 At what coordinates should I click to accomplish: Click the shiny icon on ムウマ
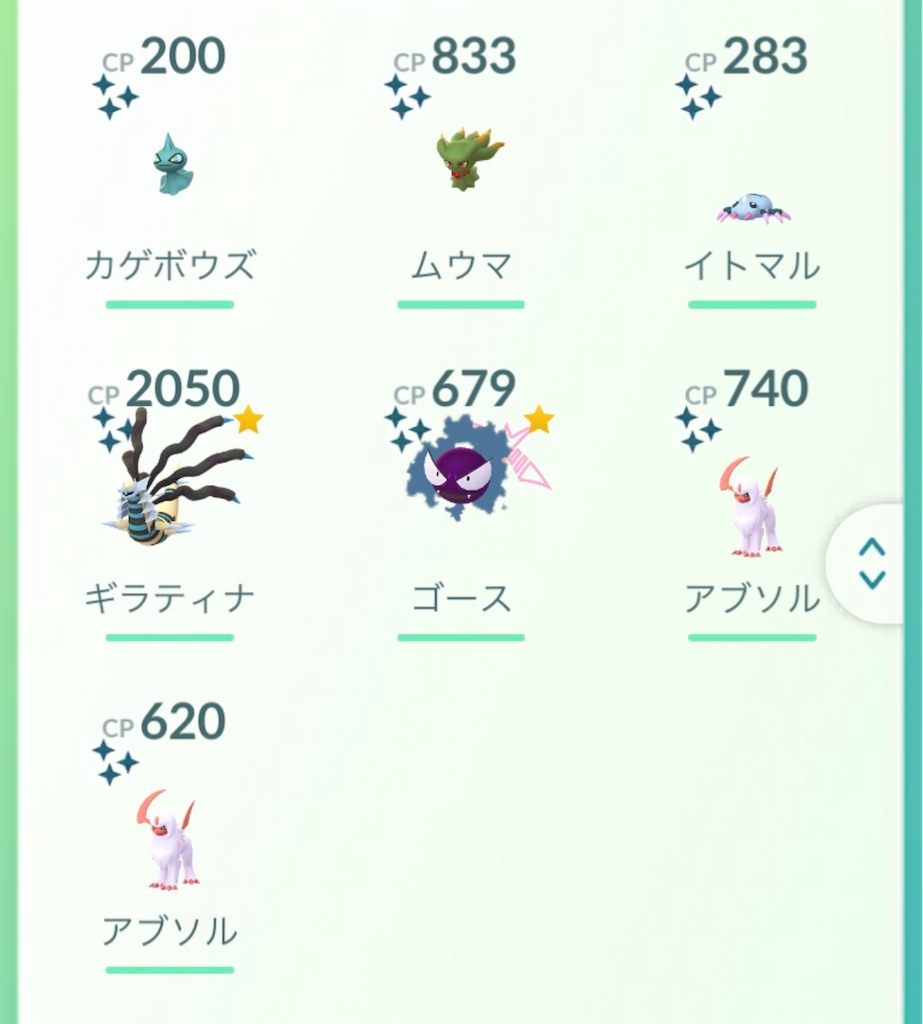coord(405,95)
